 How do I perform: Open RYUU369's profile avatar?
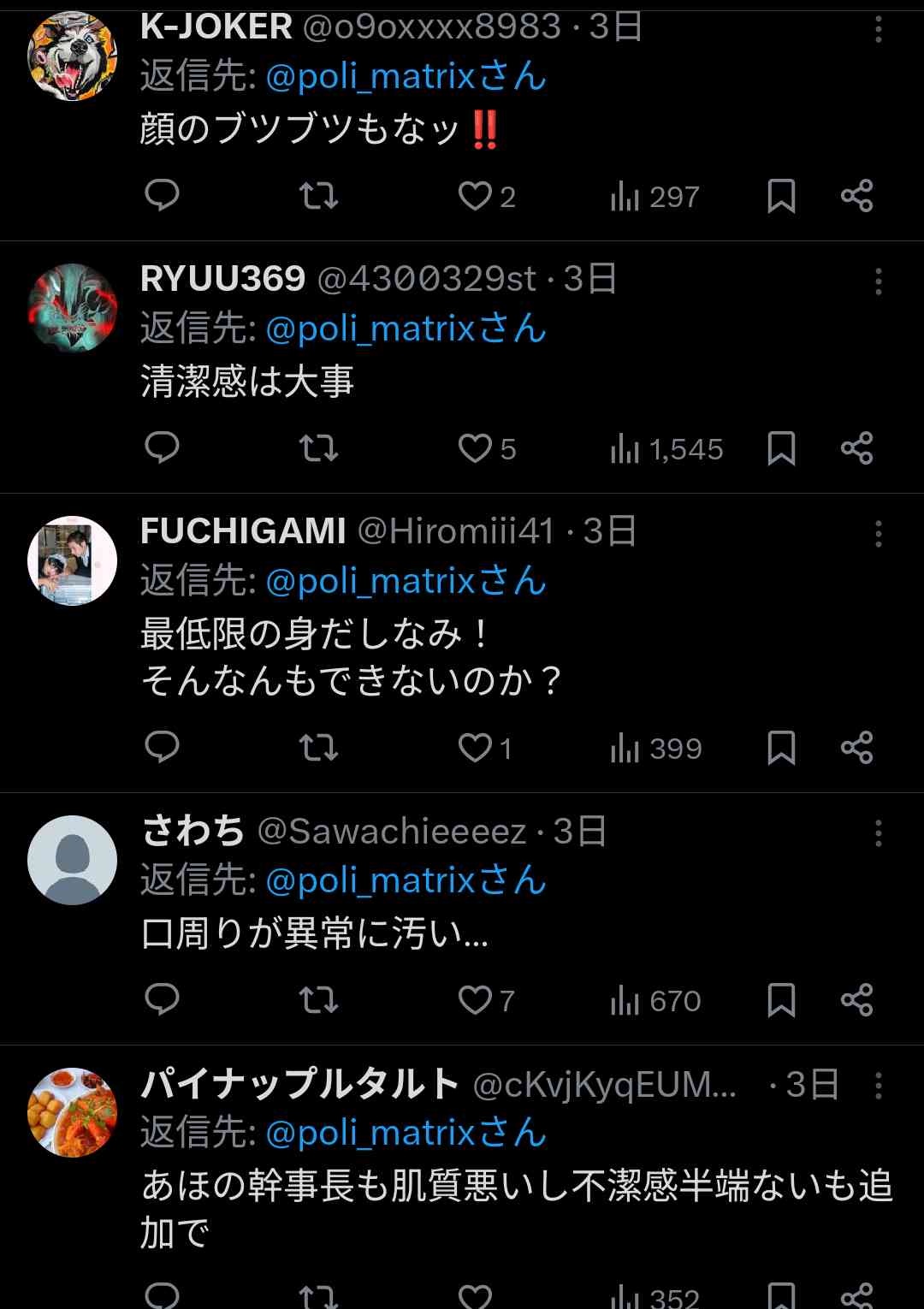pyautogui.click(x=73, y=308)
